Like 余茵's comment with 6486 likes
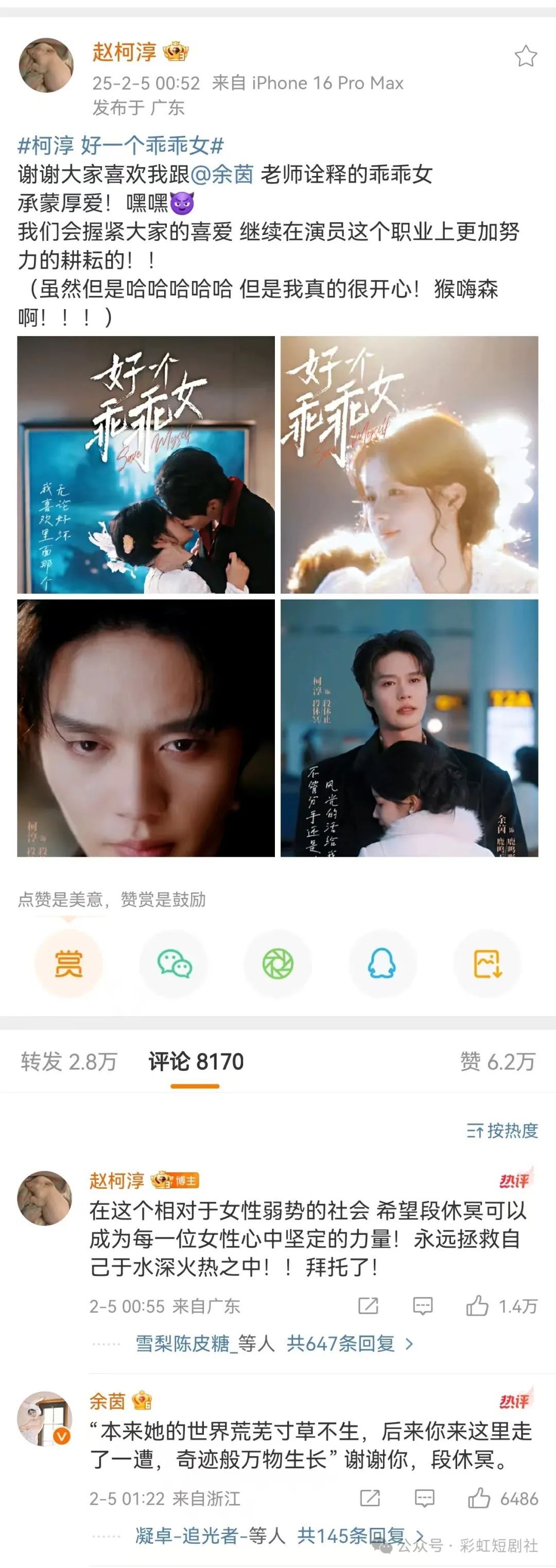Viewport: 556px width, 1568px height. pyautogui.click(x=479, y=1498)
